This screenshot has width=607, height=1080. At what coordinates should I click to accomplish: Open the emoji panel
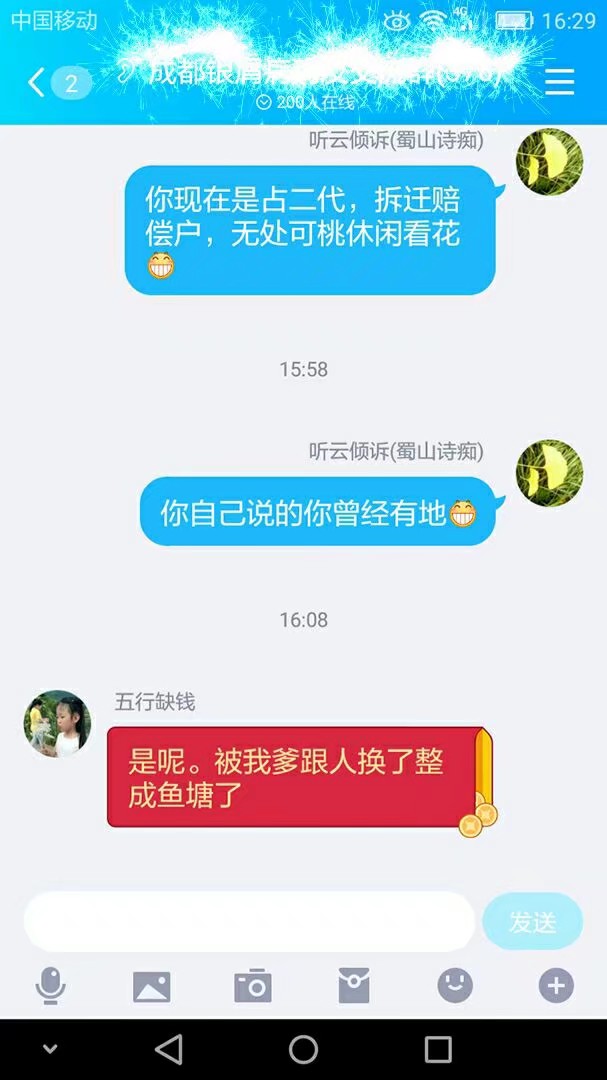455,986
